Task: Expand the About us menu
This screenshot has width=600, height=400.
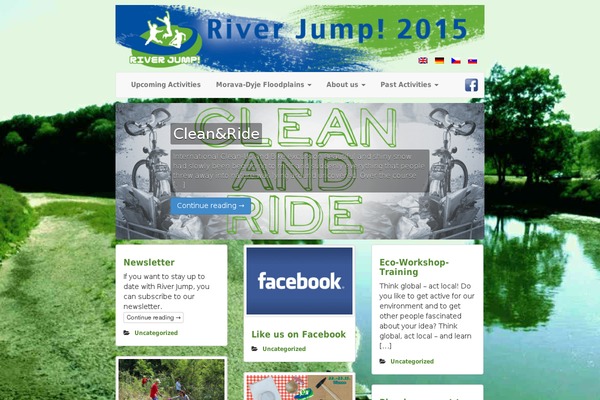Action: tap(345, 85)
